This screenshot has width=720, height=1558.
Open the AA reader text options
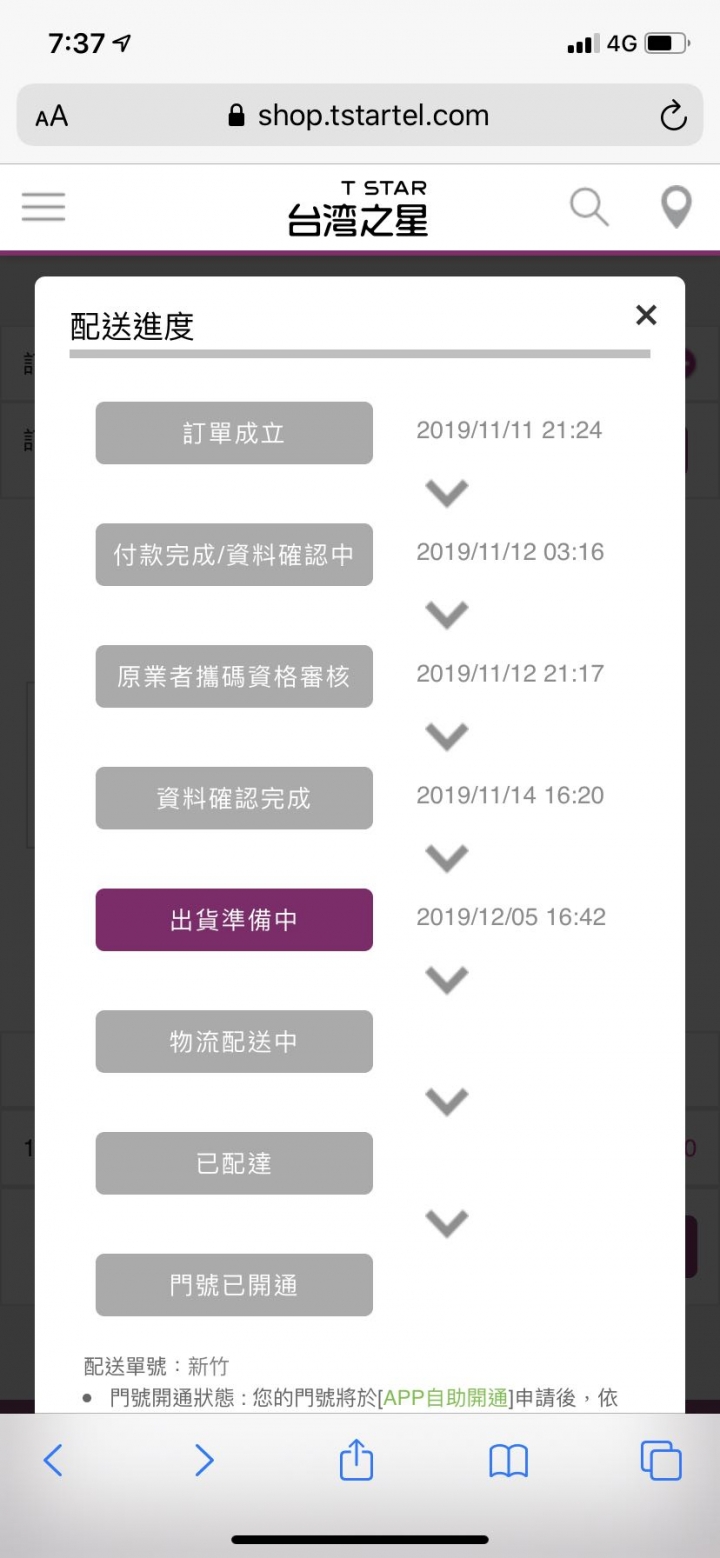[51, 116]
